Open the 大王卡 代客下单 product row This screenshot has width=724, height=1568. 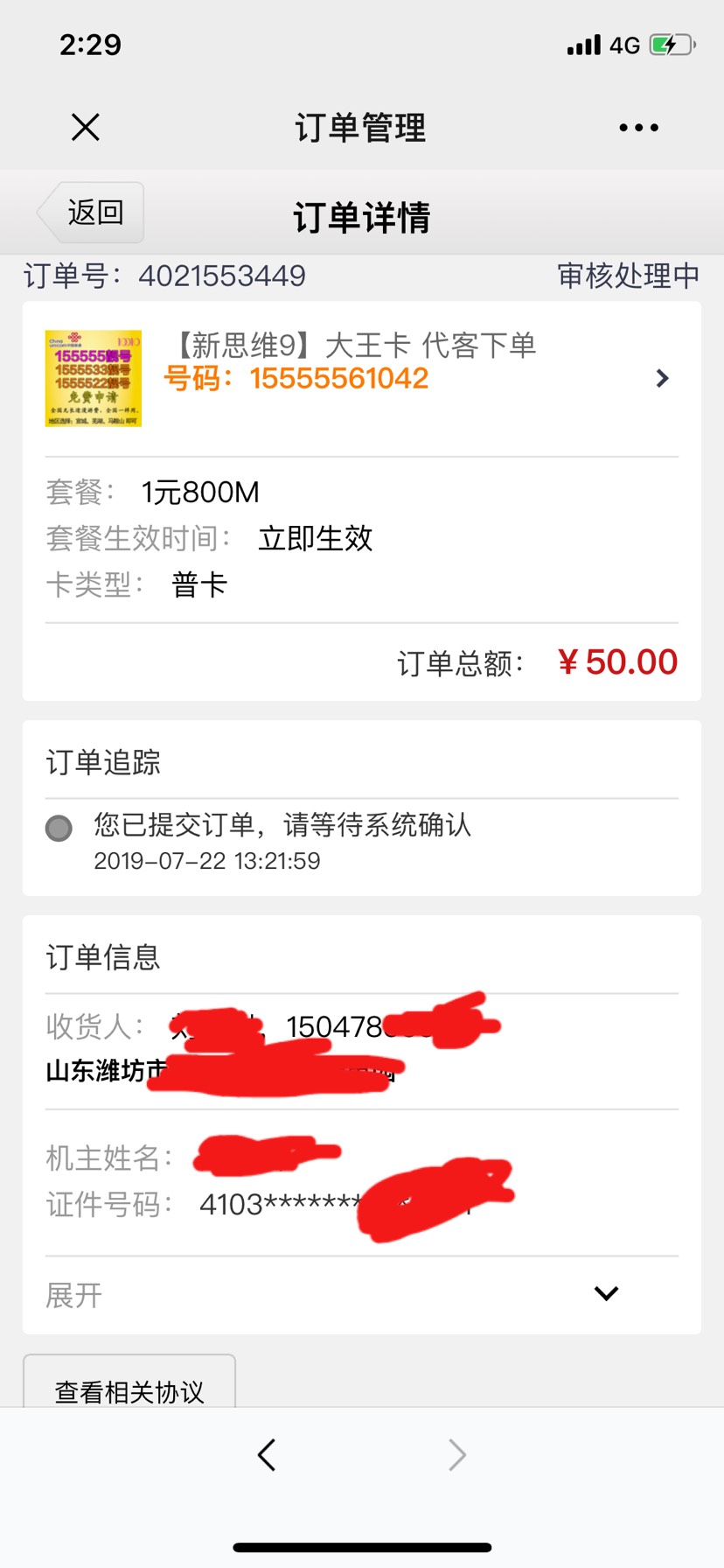[x=362, y=378]
